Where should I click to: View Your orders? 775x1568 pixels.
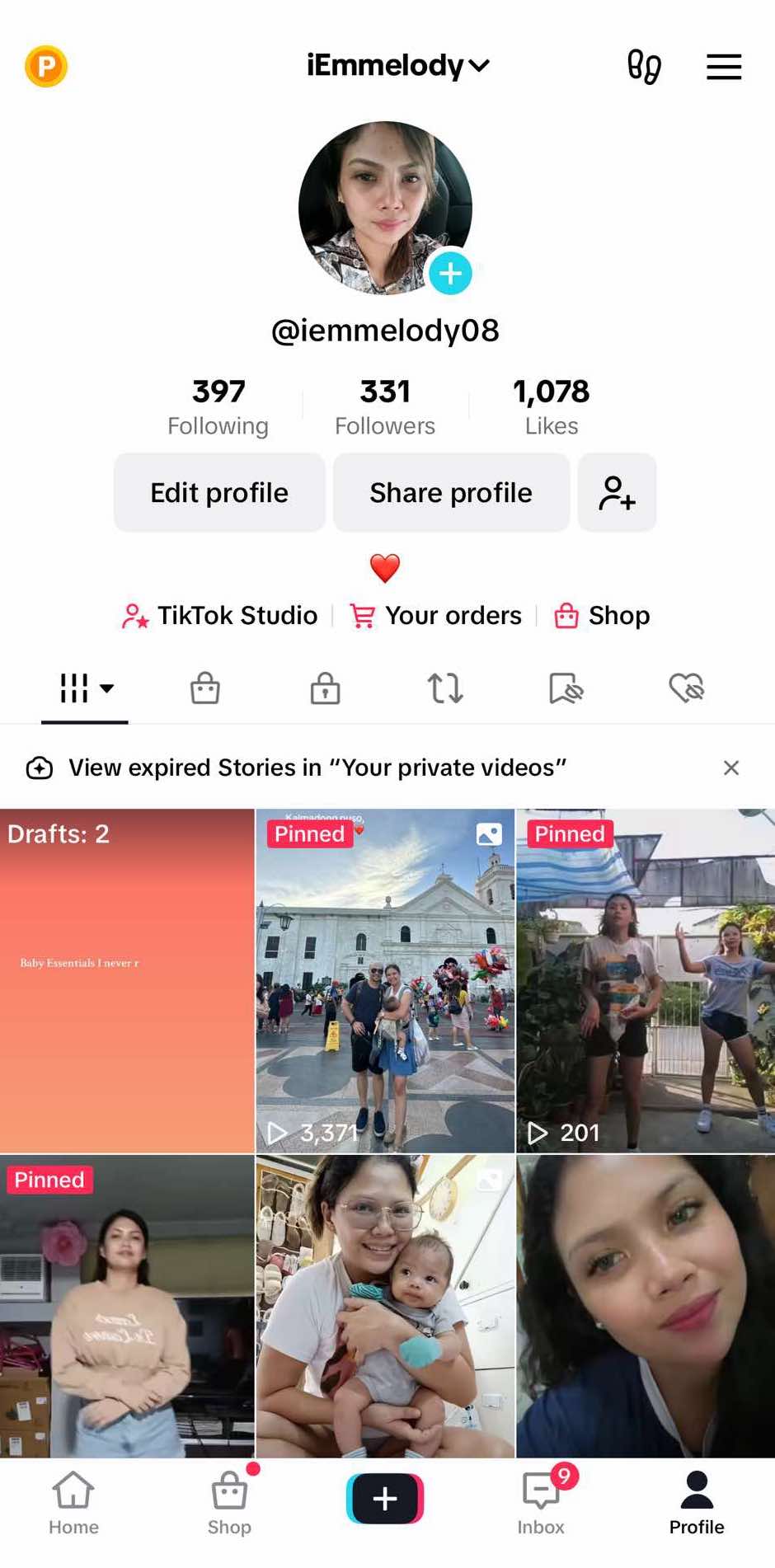point(436,616)
